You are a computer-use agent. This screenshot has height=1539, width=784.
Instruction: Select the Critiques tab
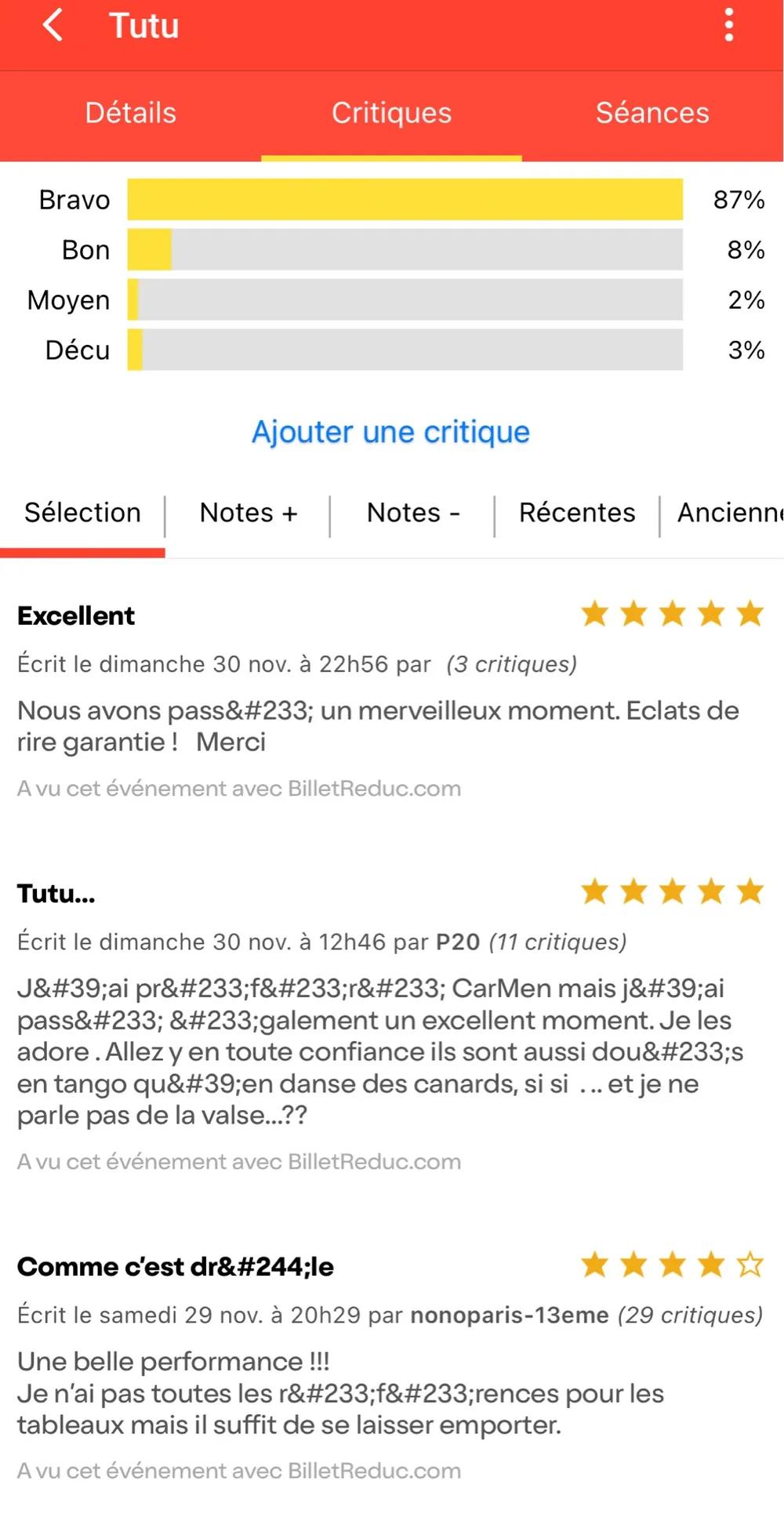click(x=391, y=114)
